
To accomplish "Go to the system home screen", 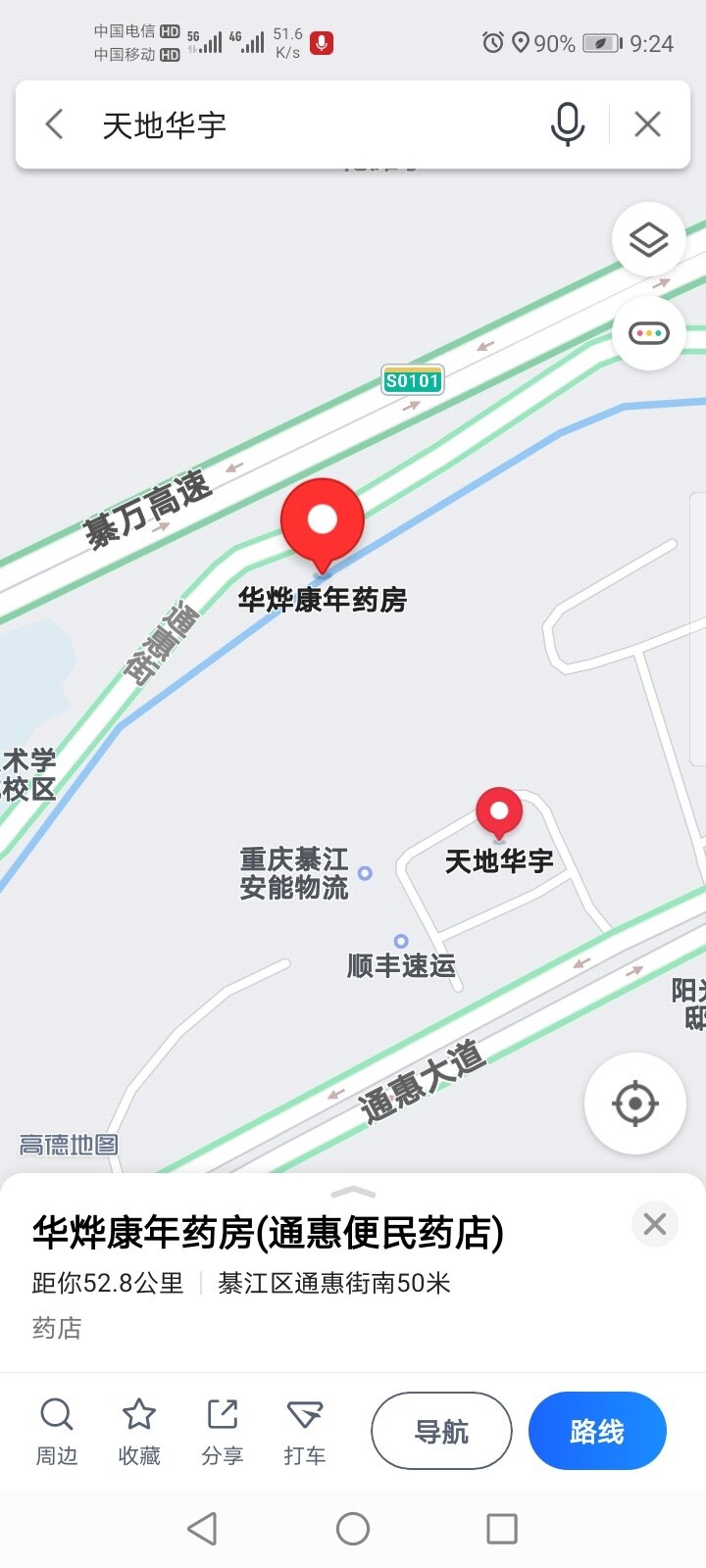I will (353, 1529).
